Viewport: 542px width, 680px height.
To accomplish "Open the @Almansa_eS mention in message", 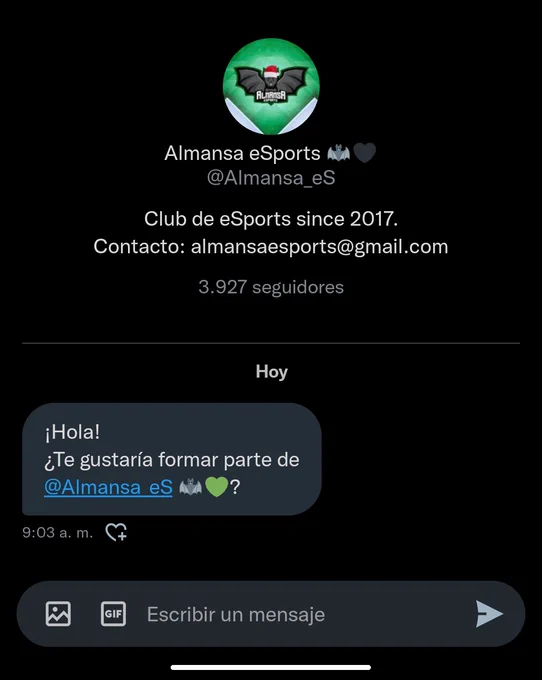I will pyautogui.click(x=108, y=487).
